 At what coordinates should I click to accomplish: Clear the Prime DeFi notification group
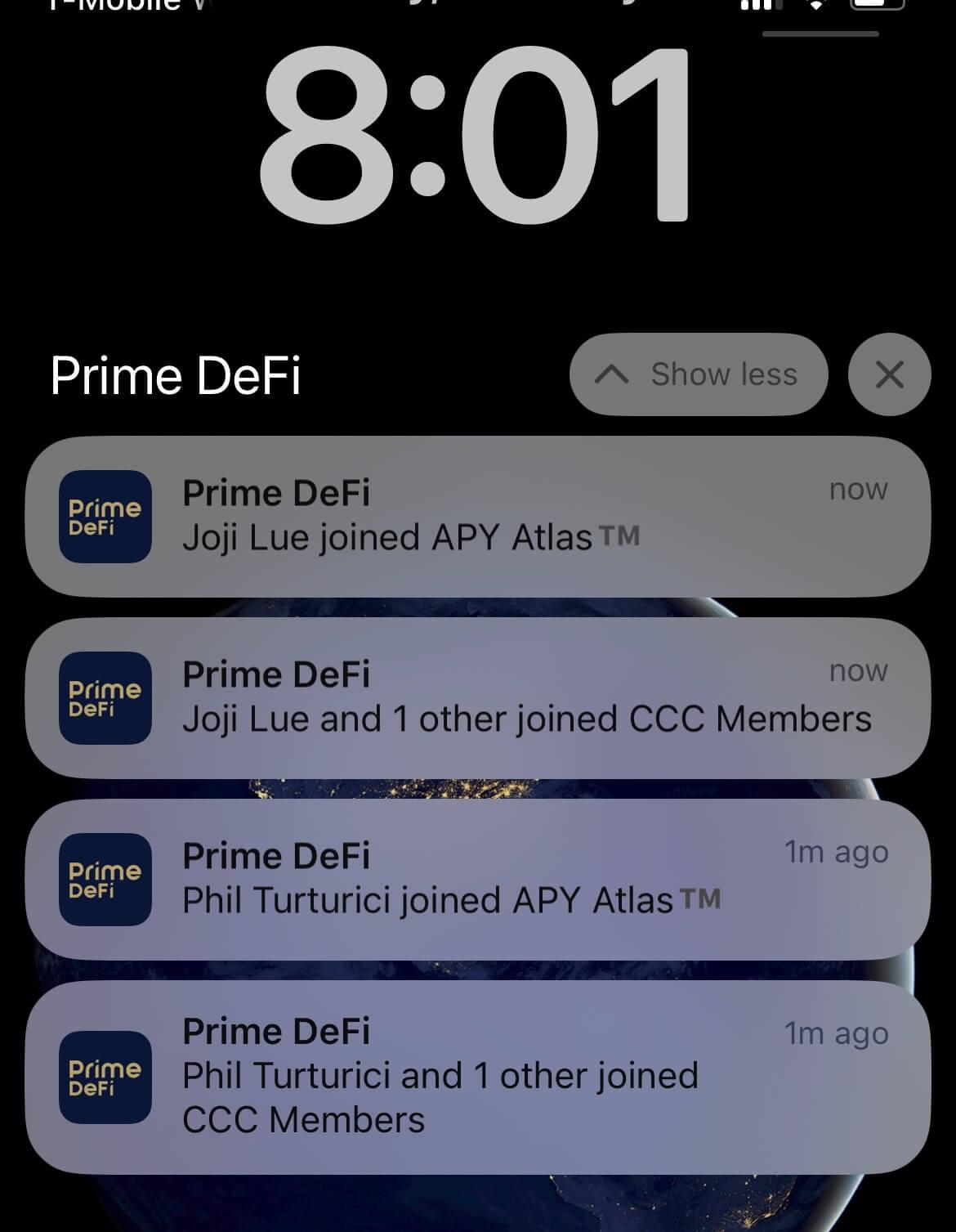coord(889,374)
